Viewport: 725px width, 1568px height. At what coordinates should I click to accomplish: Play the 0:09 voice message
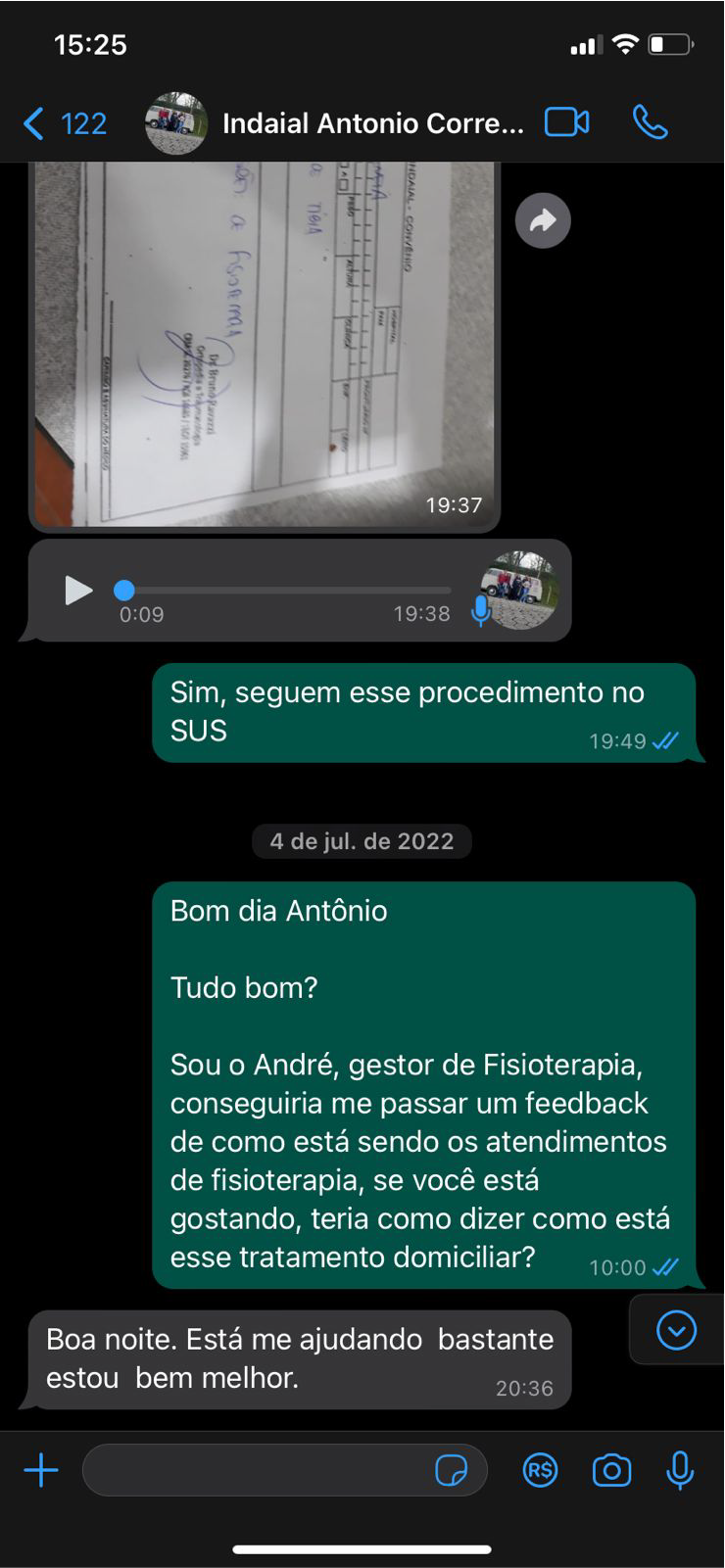pos(78,591)
